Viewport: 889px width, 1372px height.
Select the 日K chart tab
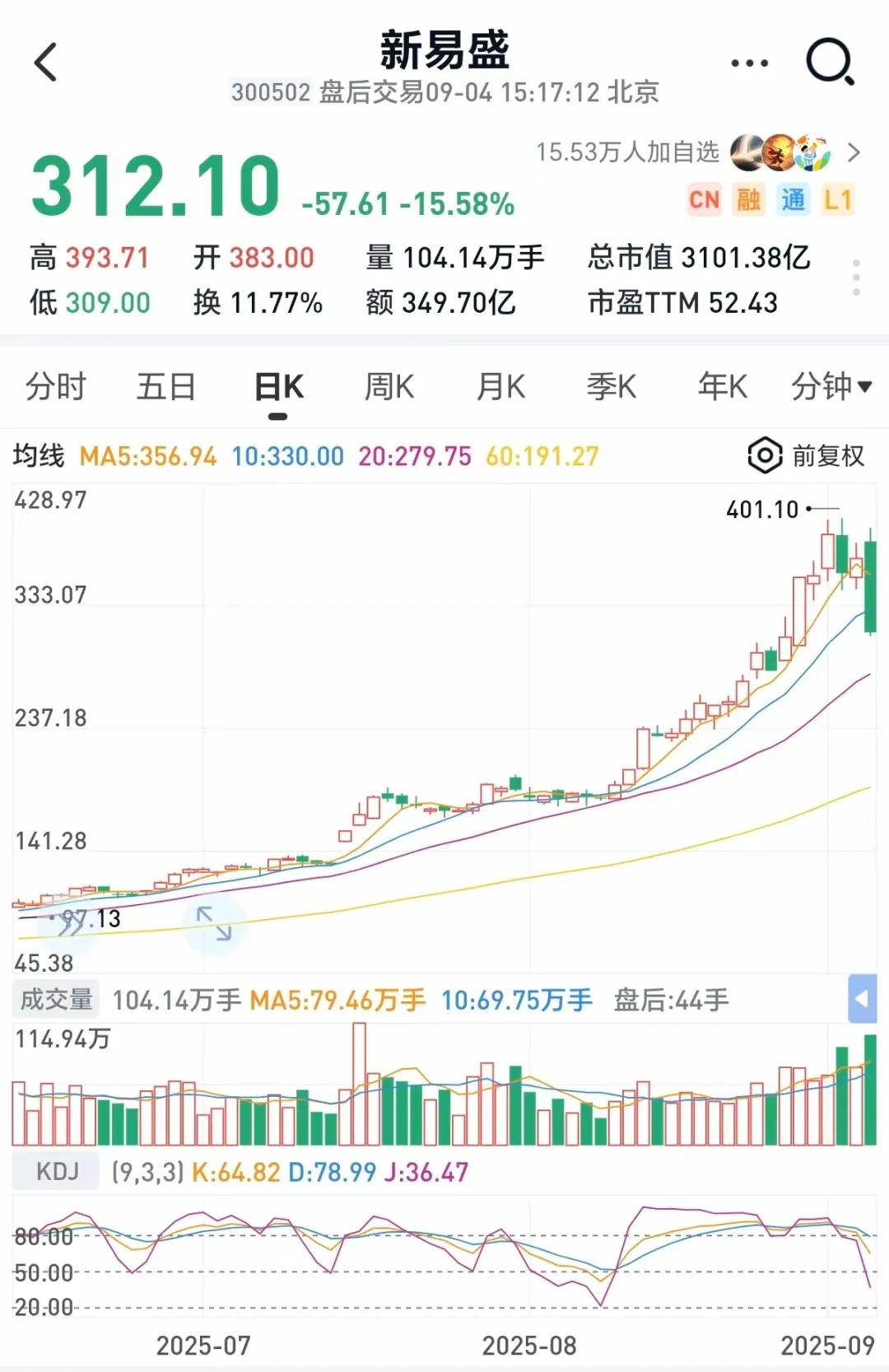278,386
